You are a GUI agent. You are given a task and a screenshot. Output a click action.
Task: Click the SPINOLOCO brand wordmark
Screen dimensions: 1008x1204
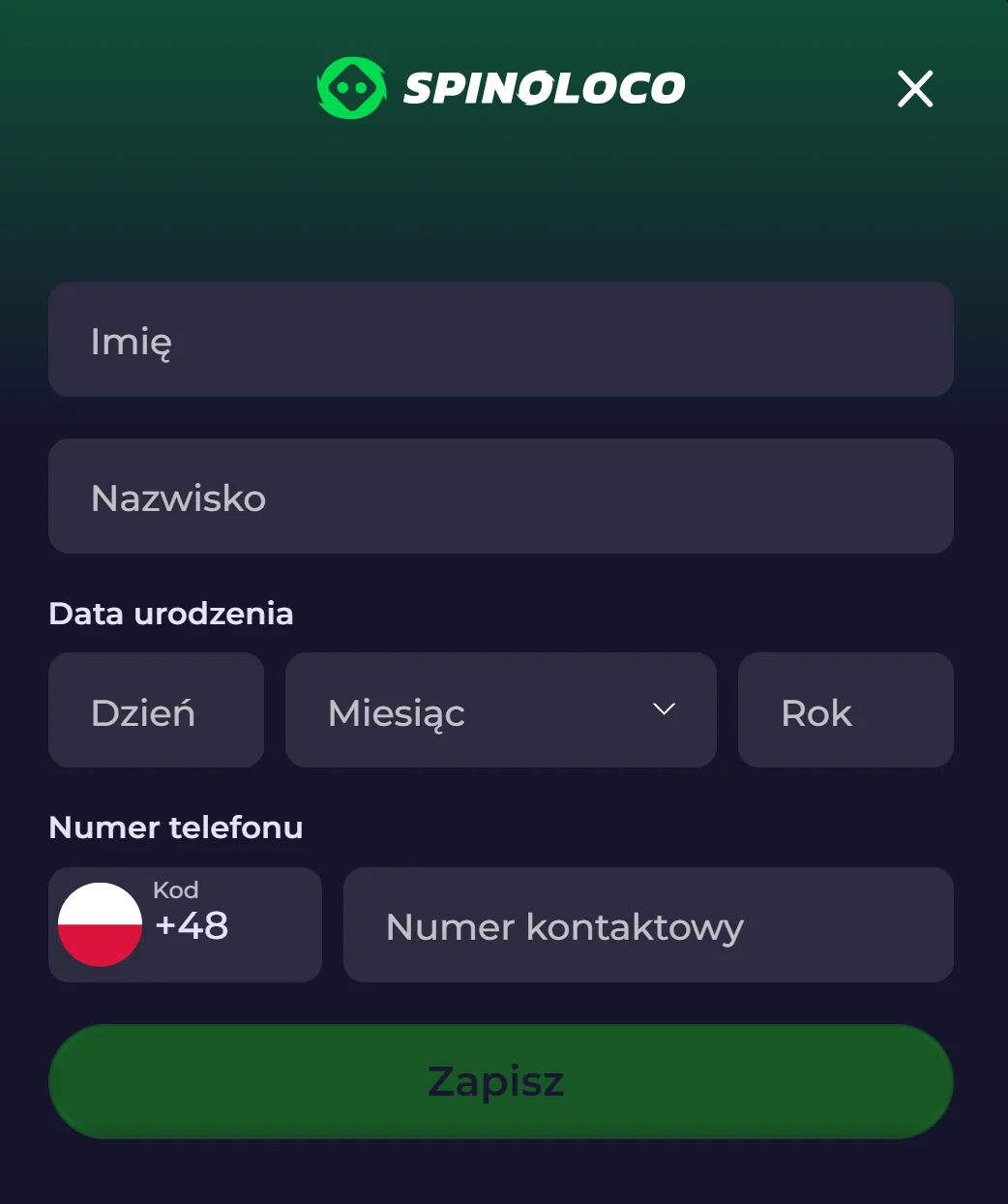pos(542,86)
